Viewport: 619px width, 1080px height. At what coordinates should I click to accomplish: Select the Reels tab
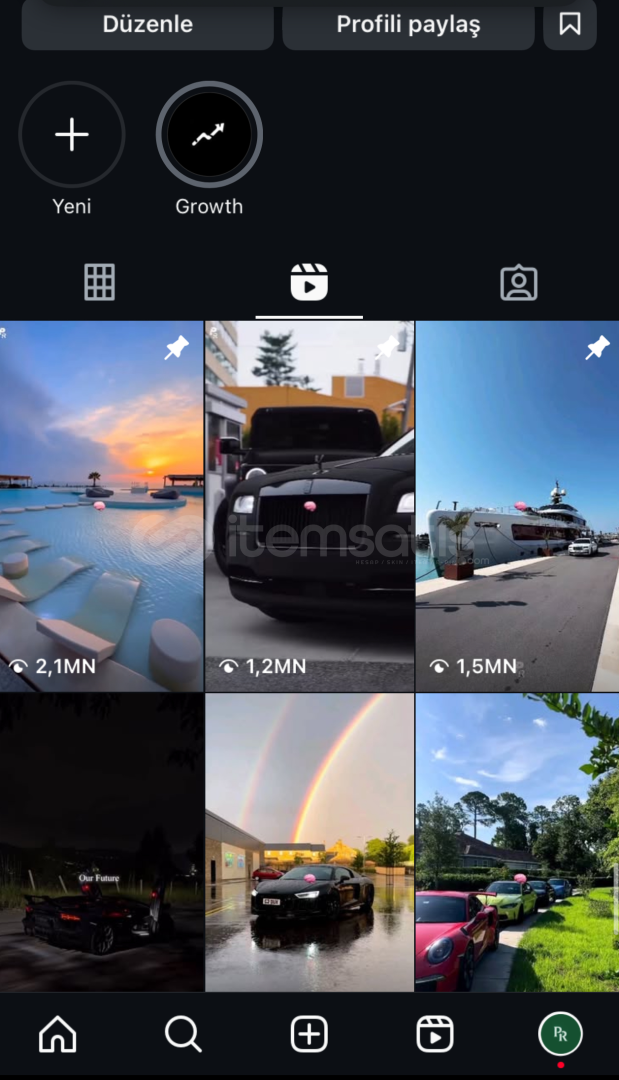[309, 282]
